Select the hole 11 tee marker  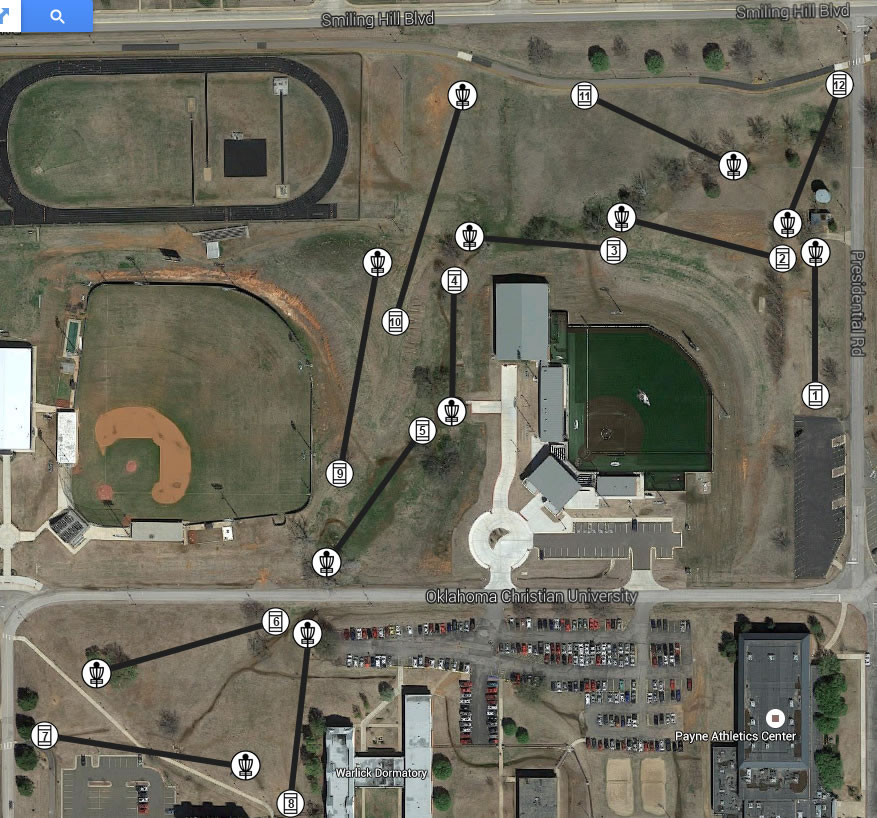coord(585,96)
